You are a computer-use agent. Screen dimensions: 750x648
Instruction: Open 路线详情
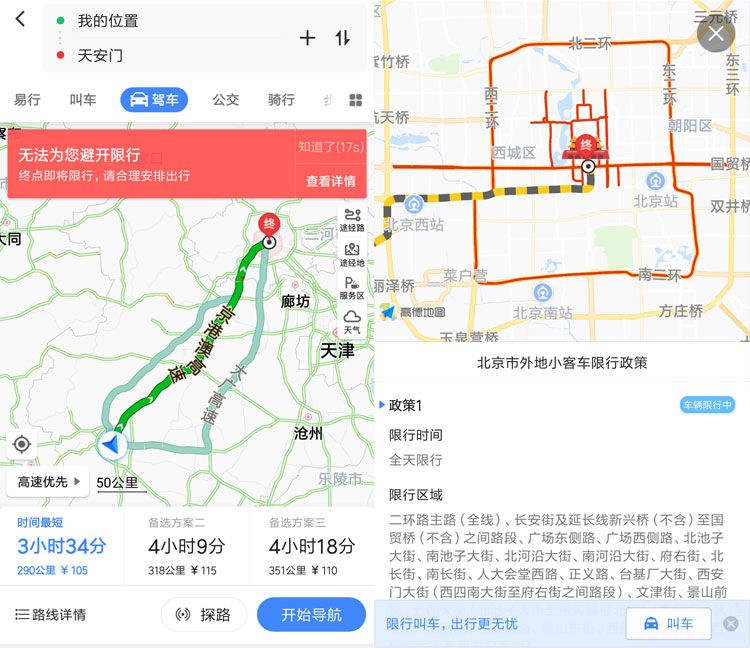click(50, 615)
